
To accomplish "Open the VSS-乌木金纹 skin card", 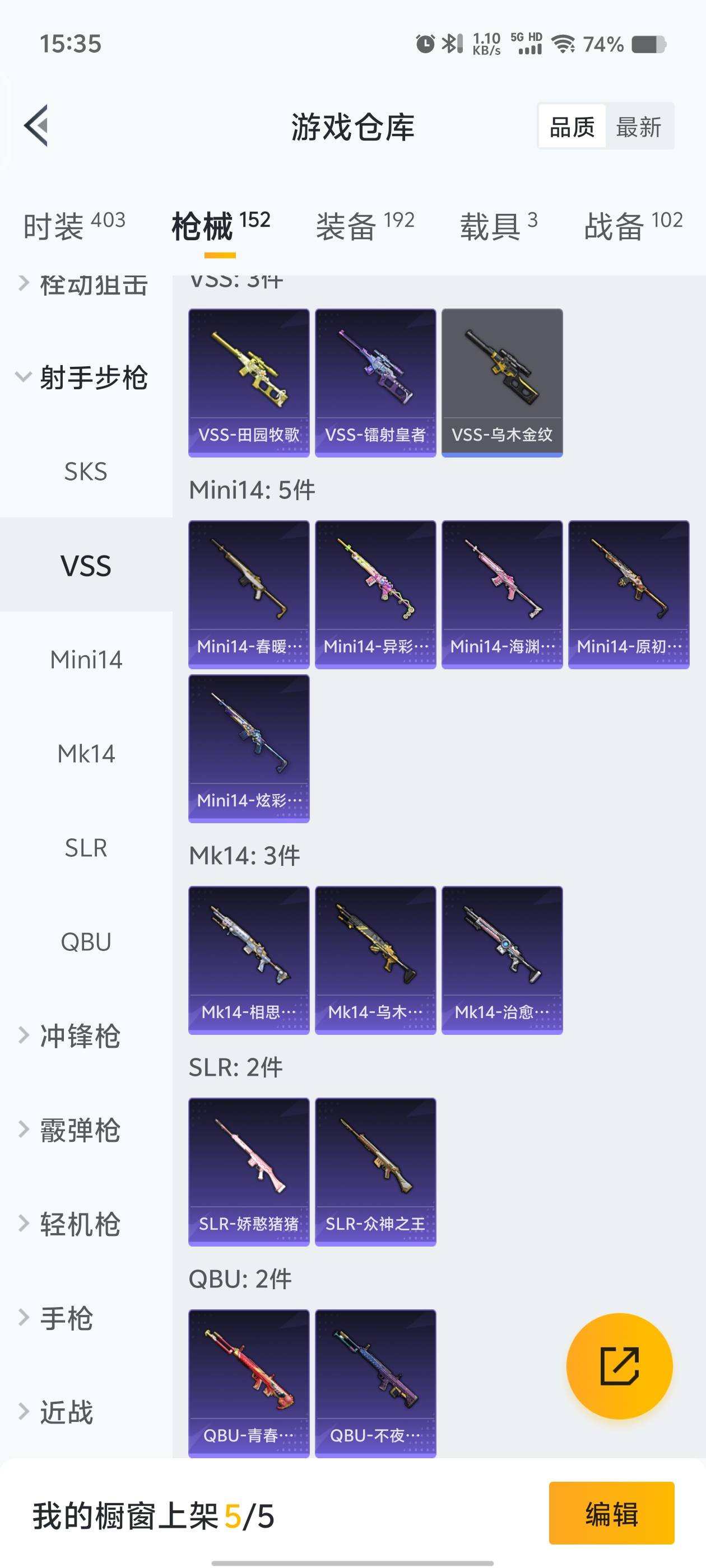I will coord(502,382).
